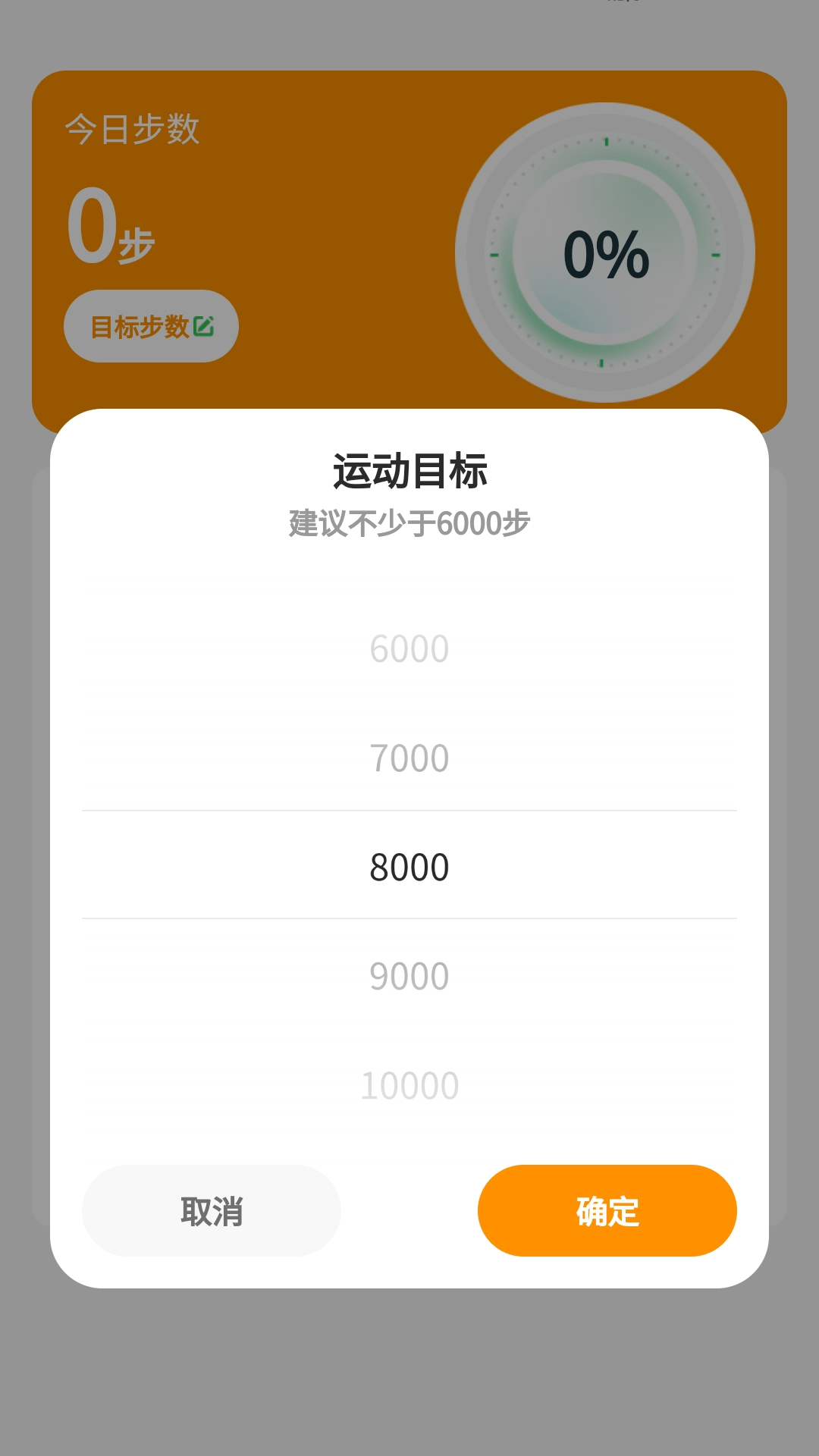Select 9000 in the step goal picker
Viewport: 819px width, 1456px height.
408,976
